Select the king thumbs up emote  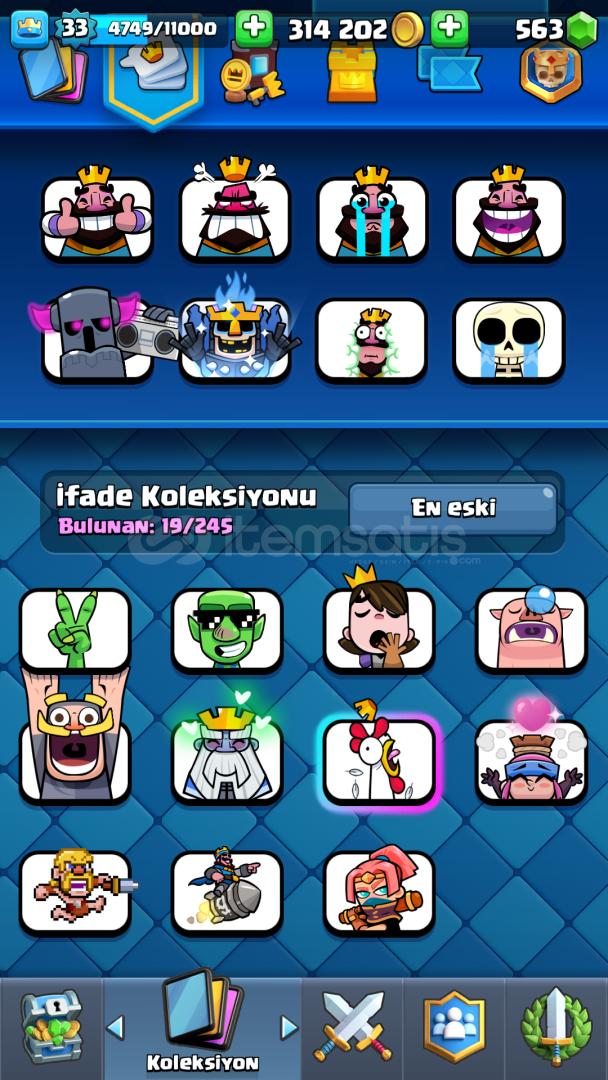click(x=97, y=215)
